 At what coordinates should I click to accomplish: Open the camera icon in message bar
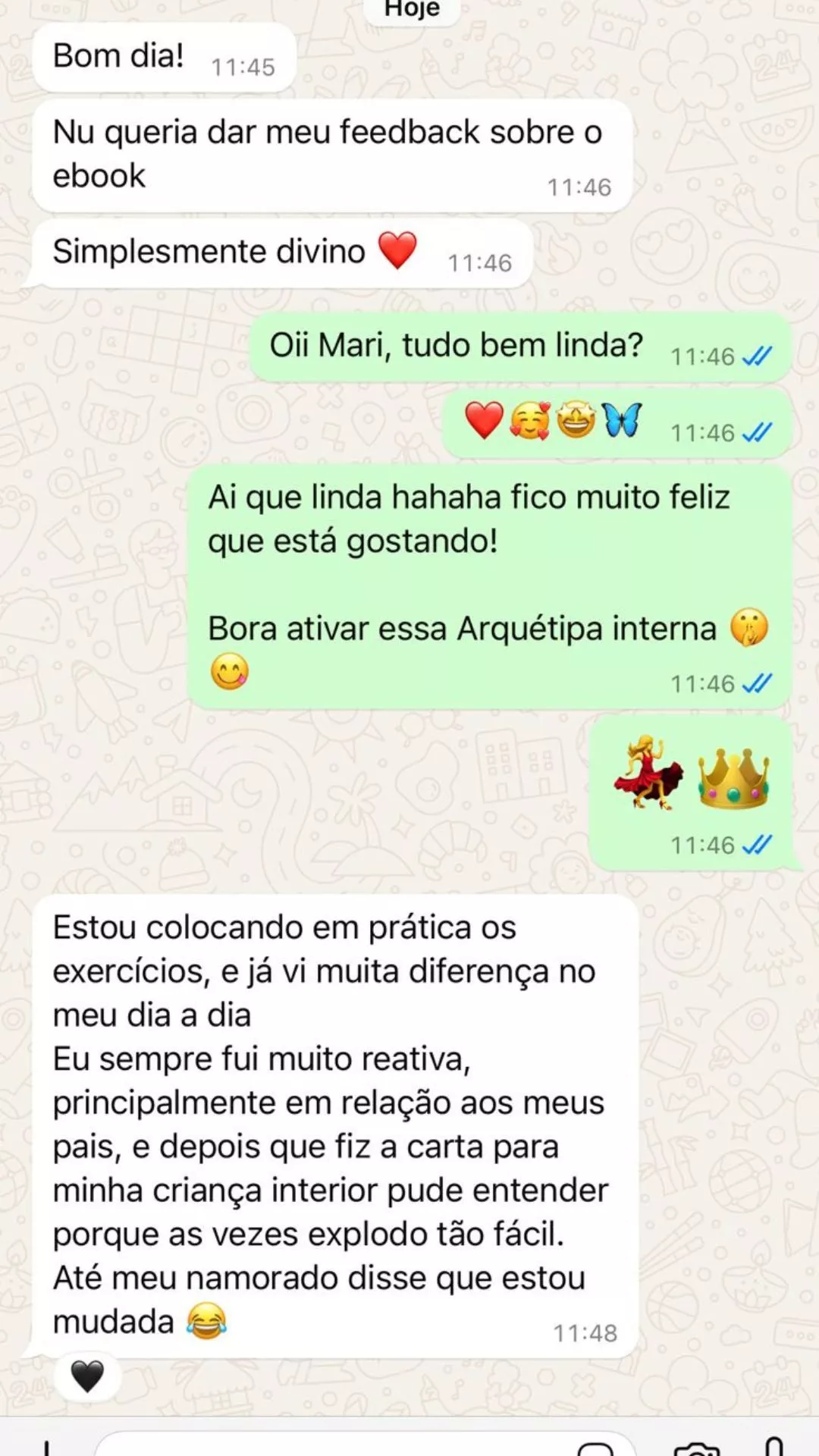coord(696,1448)
